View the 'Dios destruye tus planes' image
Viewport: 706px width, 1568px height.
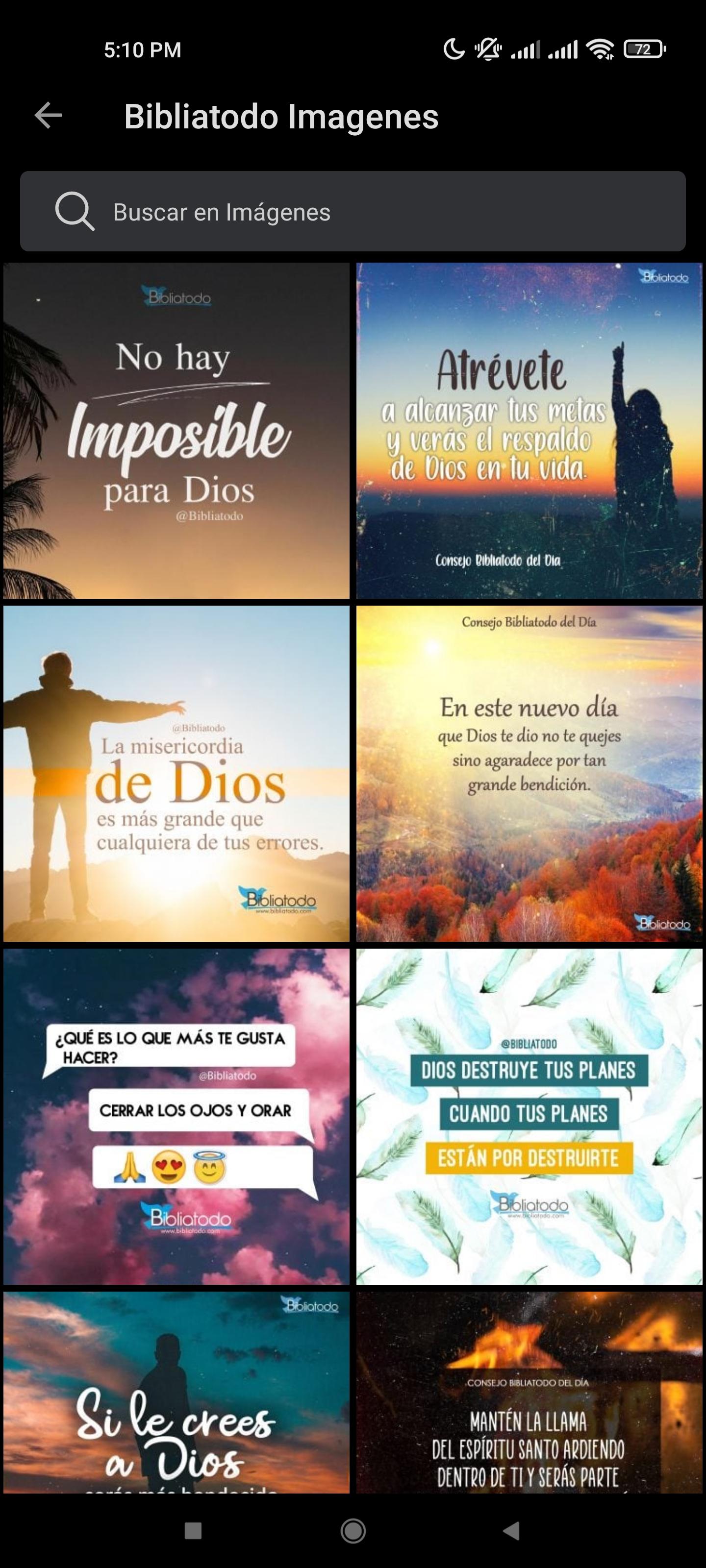pos(529,1116)
